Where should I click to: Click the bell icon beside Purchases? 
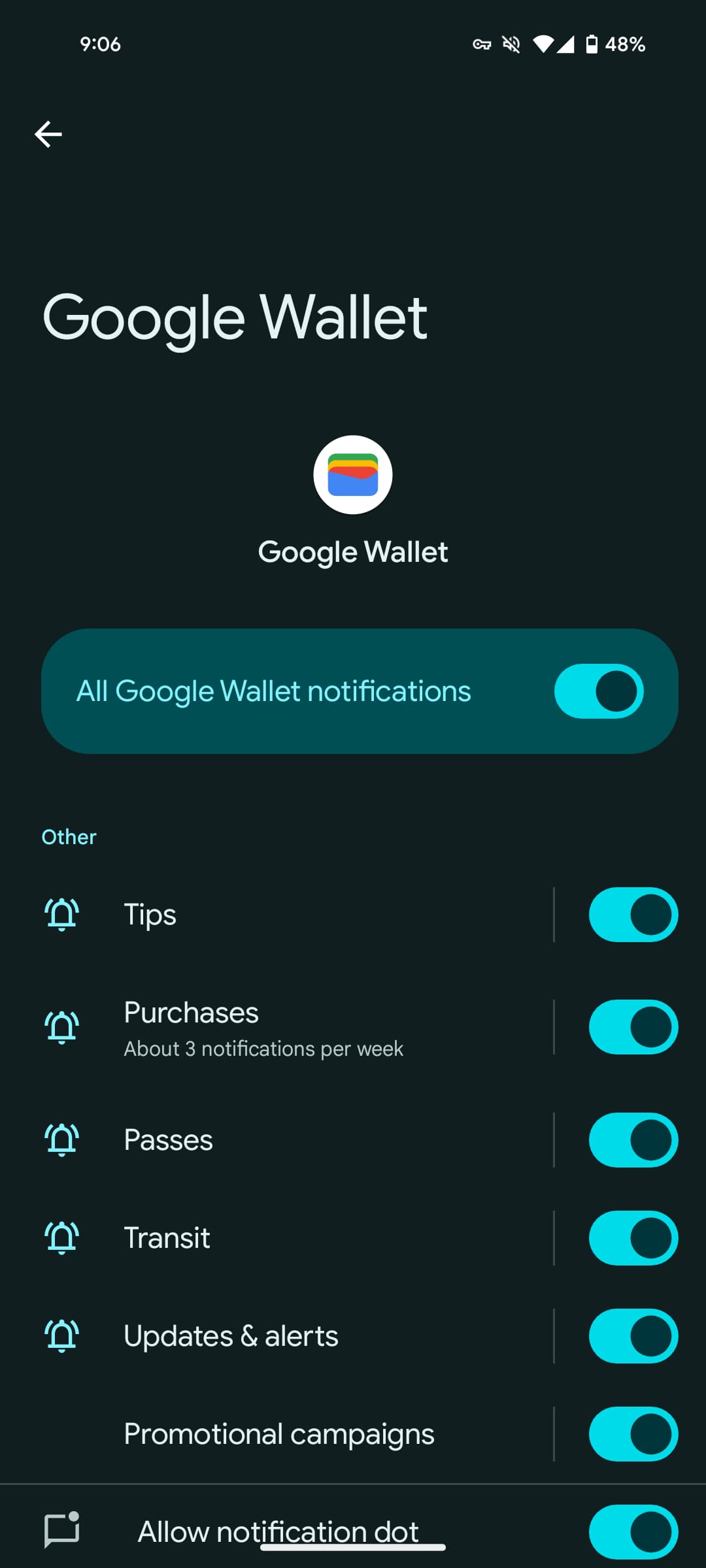[61, 1026]
